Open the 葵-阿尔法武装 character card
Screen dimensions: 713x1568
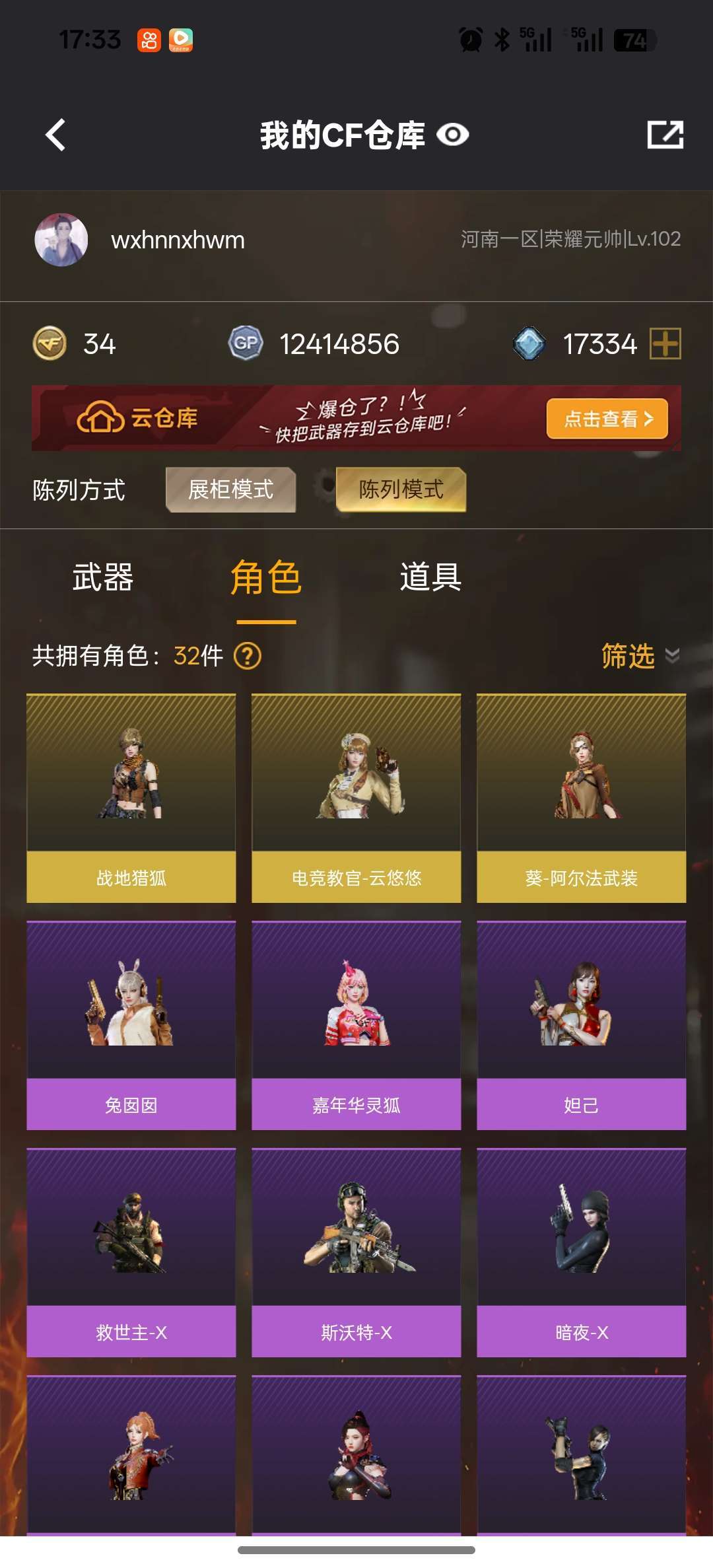[582, 798]
